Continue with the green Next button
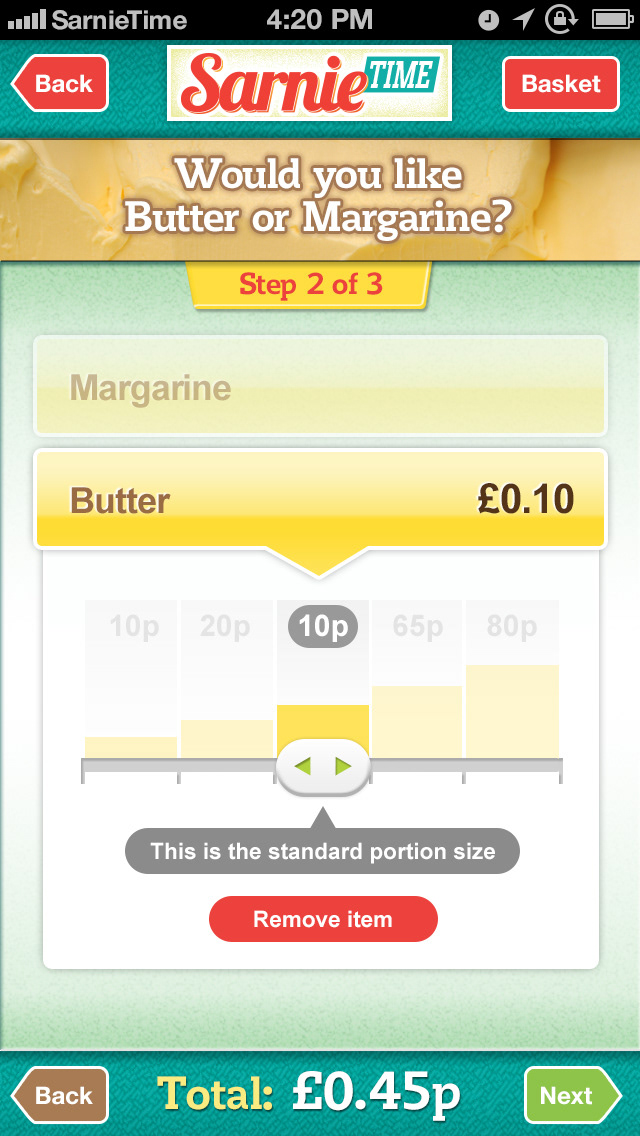640x1136 pixels. coord(570,1095)
